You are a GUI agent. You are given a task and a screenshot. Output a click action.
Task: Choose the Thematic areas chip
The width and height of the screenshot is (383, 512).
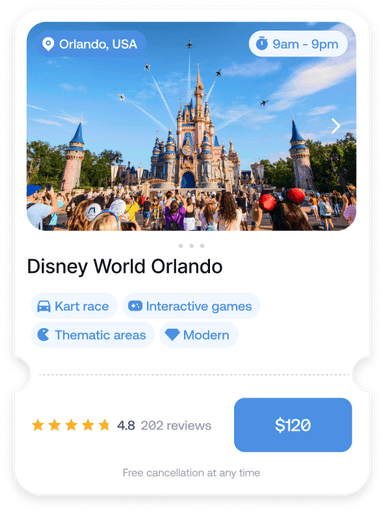pos(93,335)
